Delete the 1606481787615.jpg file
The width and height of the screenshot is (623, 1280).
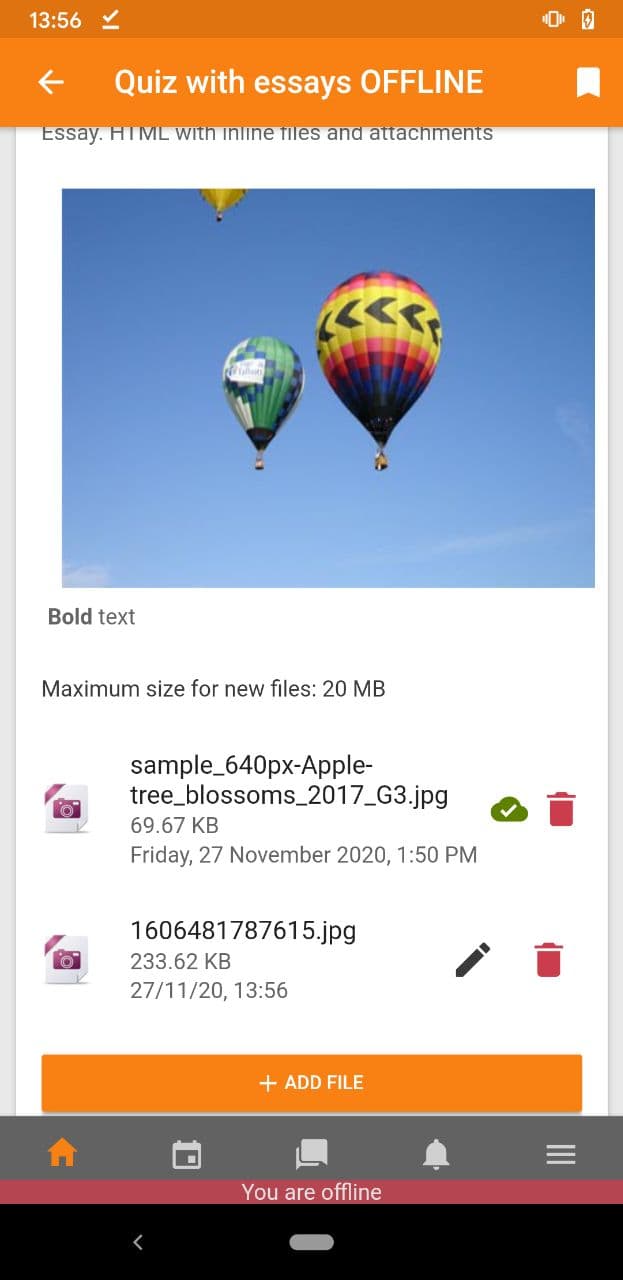(548, 960)
